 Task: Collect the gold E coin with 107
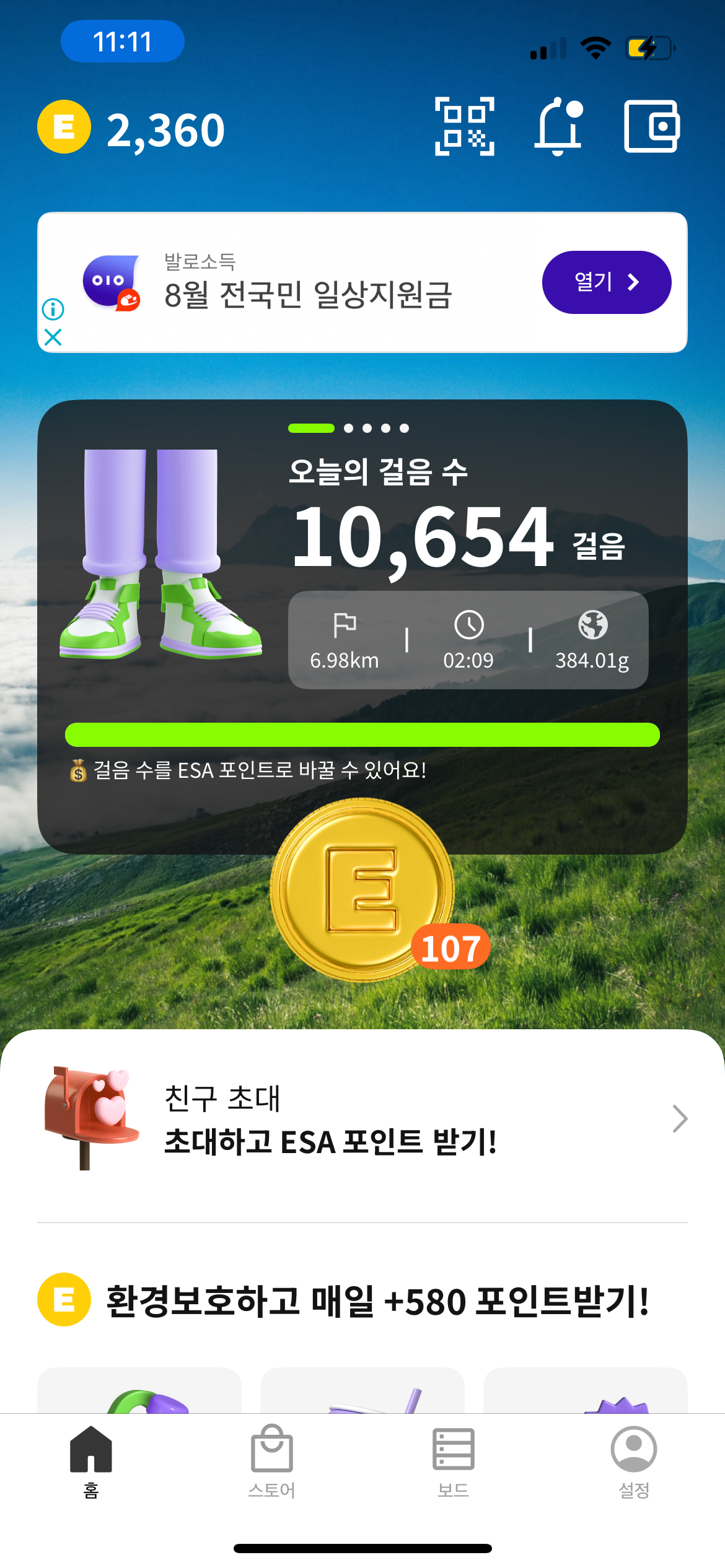tap(363, 890)
